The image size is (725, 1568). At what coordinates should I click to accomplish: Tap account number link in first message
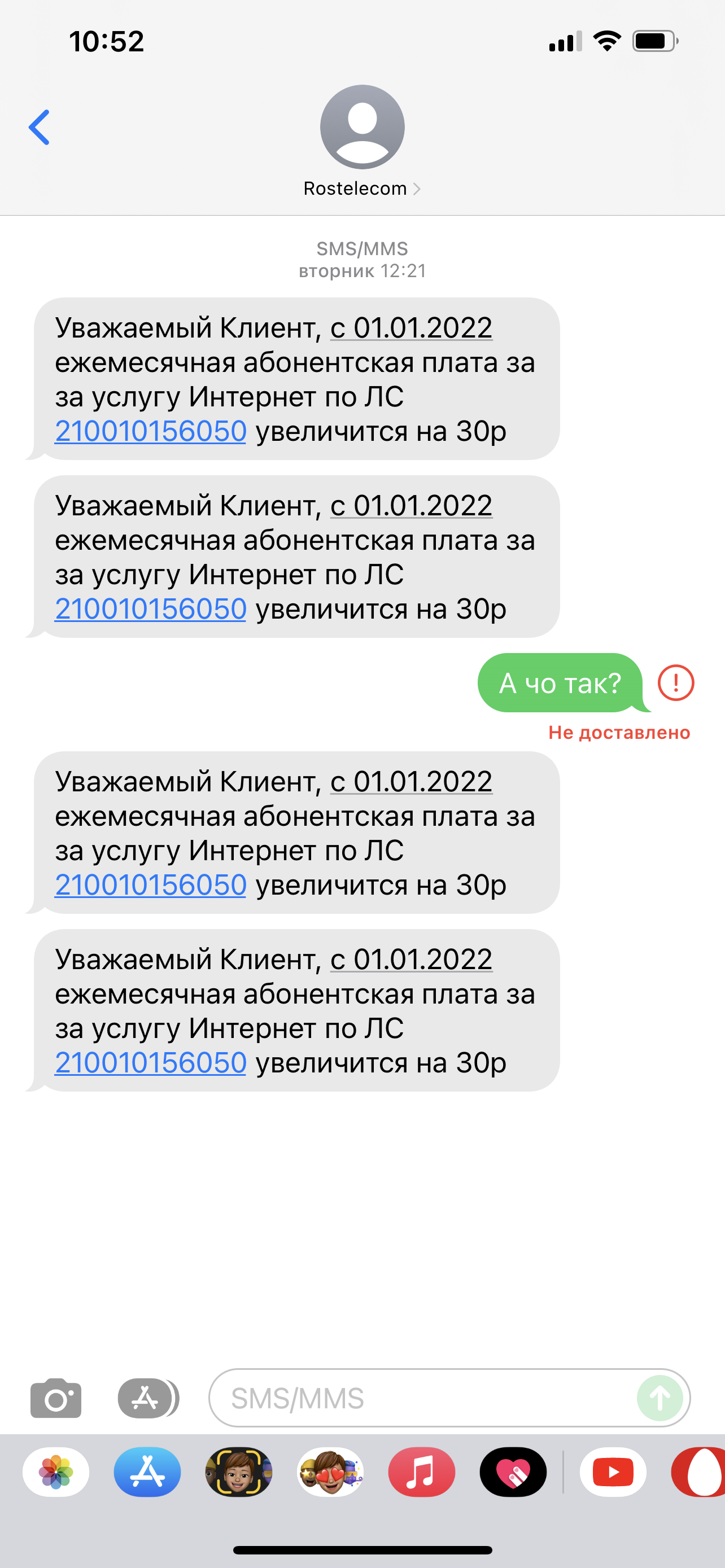tap(150, 432)
